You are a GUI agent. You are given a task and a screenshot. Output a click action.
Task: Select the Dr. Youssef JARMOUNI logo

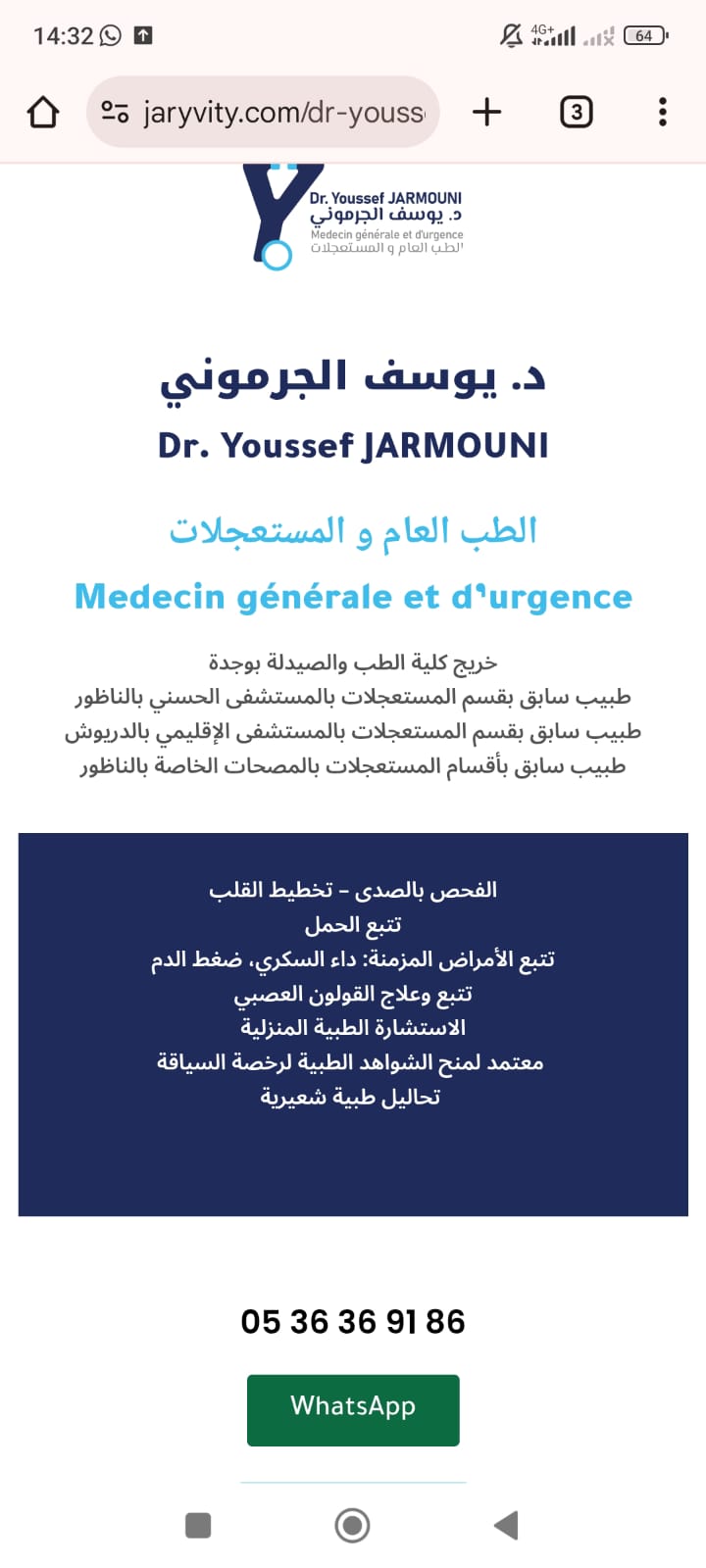click(351, 214)
